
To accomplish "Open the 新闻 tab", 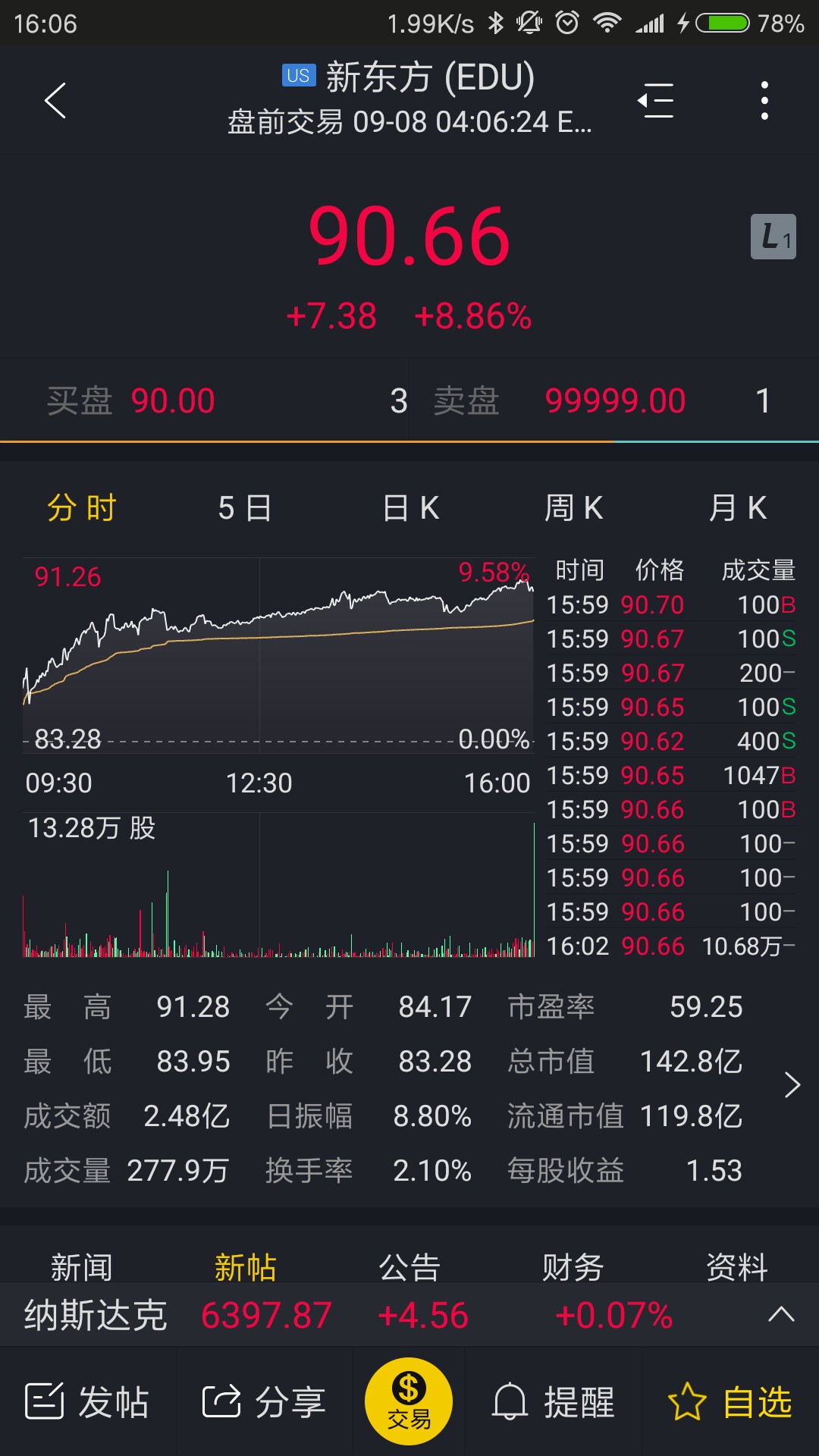I will [81, 1267].
